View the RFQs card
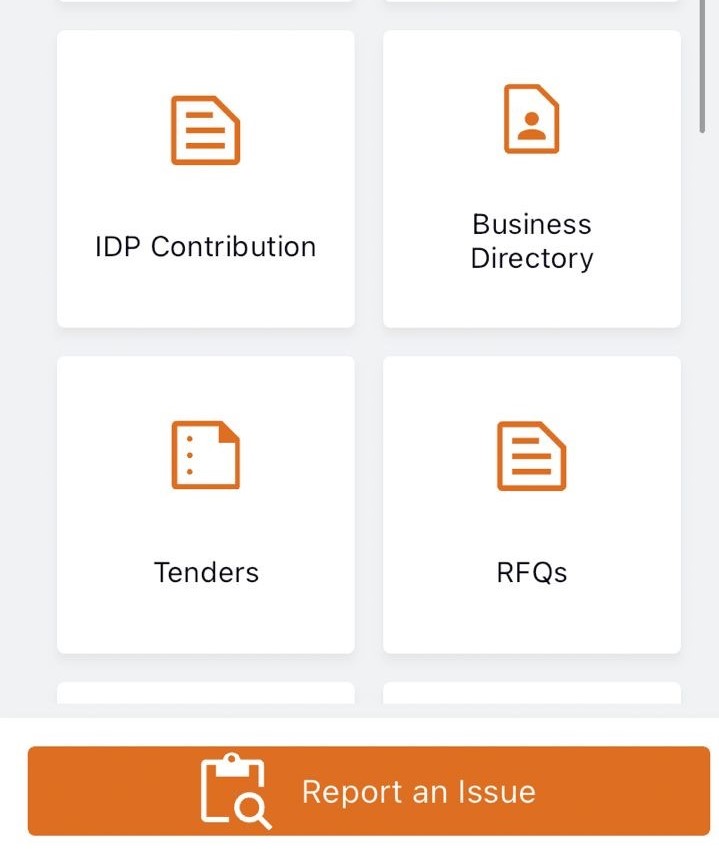This screenshot has height=849, width=719. click(x=531, y=505)
